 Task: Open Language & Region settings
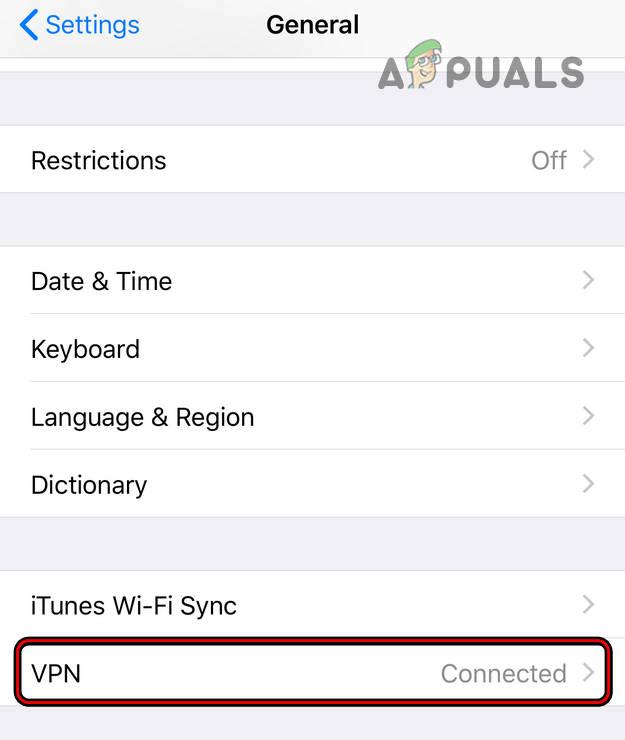pos(312,417)
